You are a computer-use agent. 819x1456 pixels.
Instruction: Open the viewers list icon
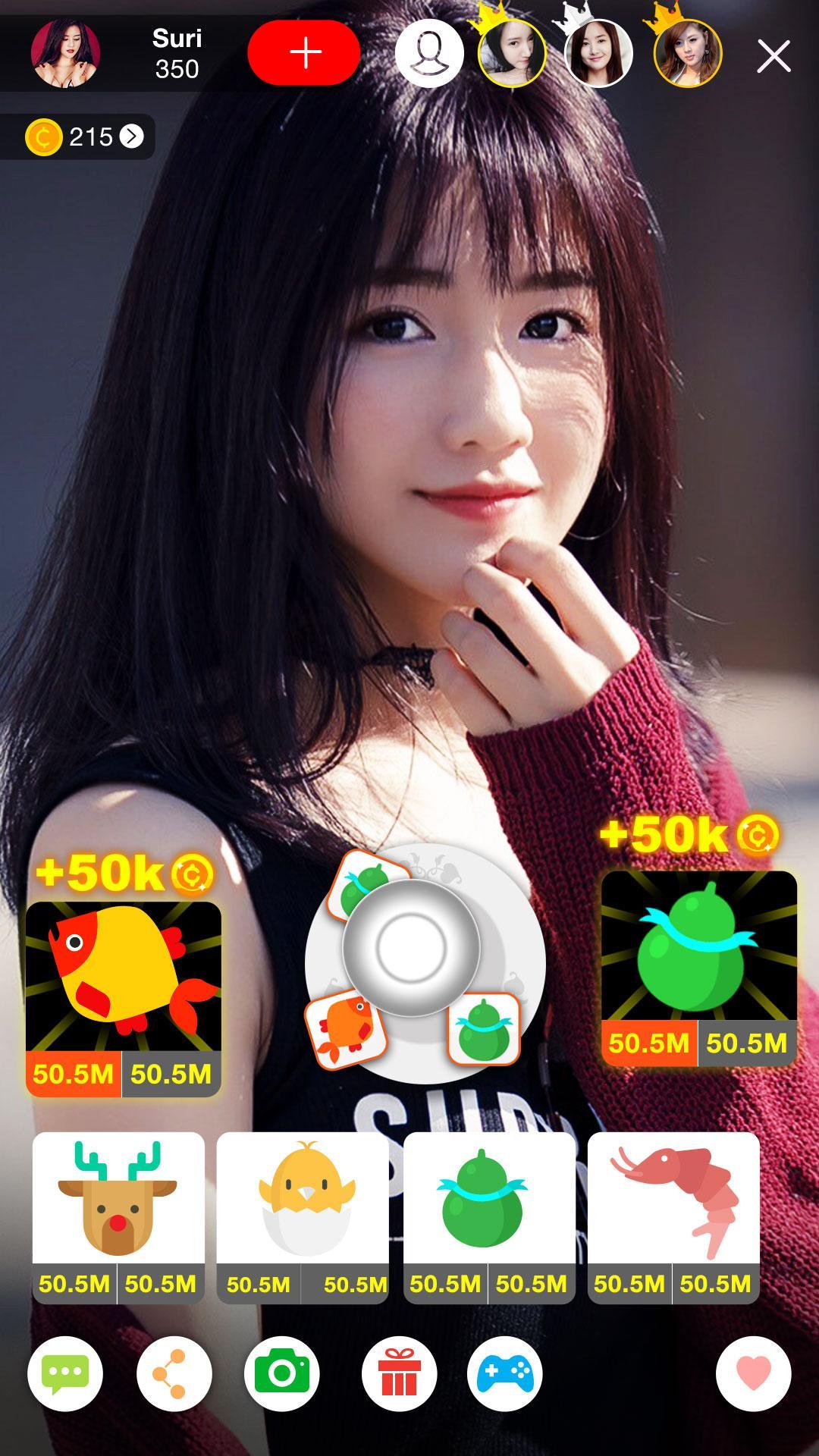click(429, 53)
